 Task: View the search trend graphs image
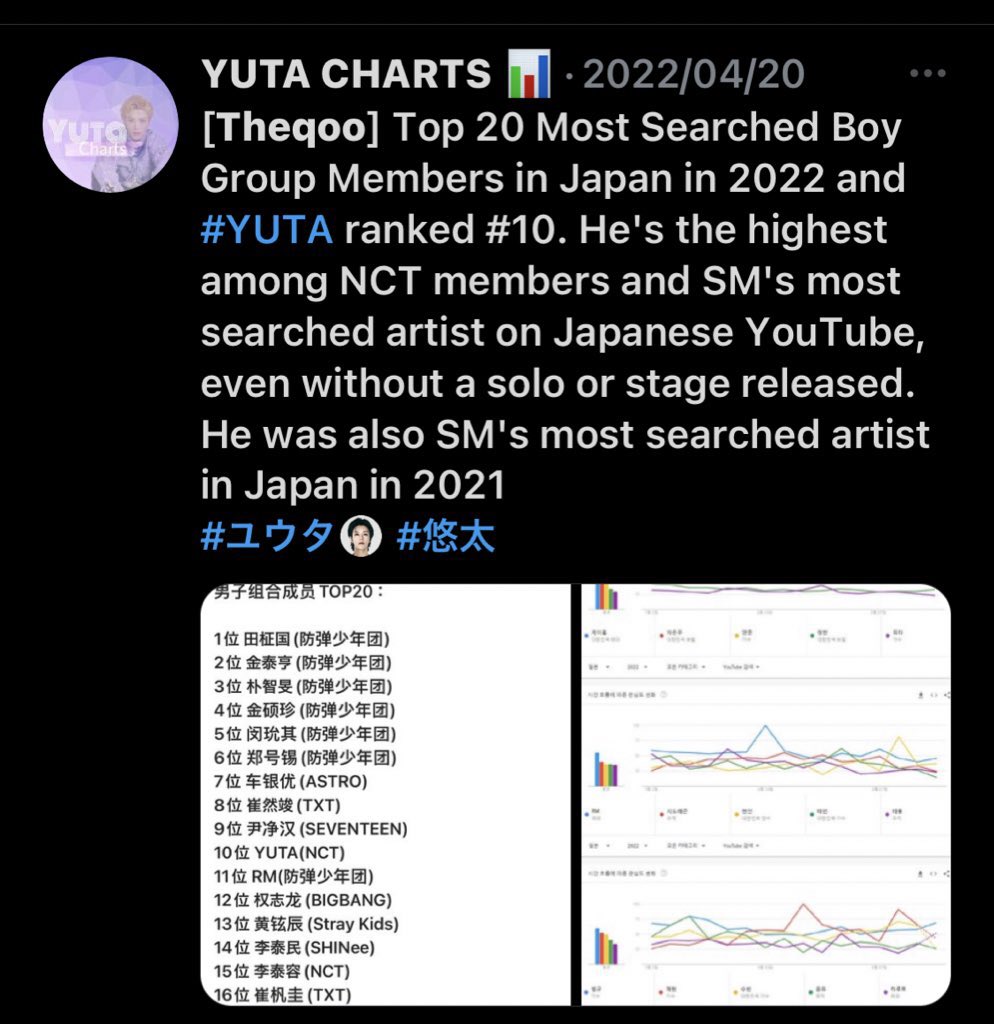point(765,795)
